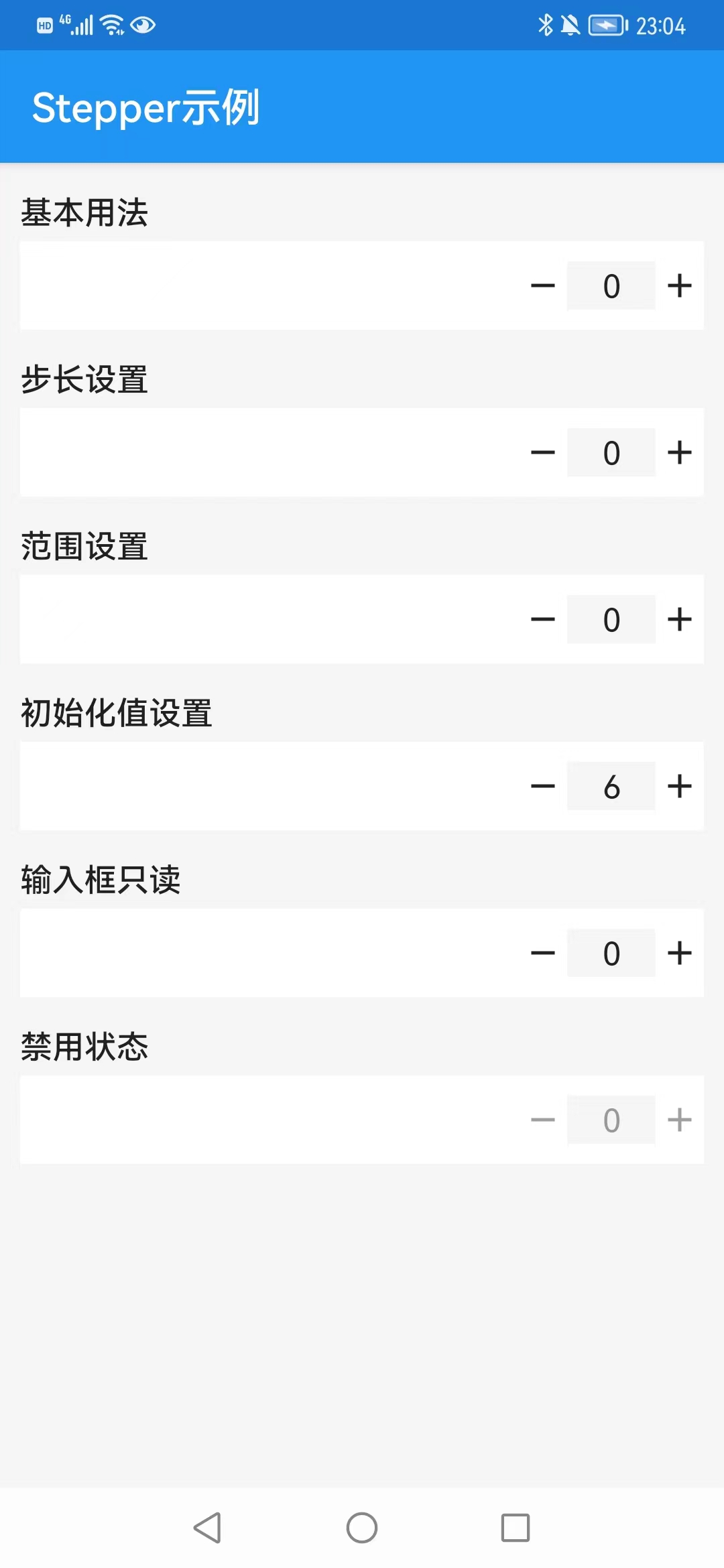Image resolution: width=724 pixels, height=1568 pixels.
Task: Tap minus on the 范围设置 stepper
Action: pos(542,619)
